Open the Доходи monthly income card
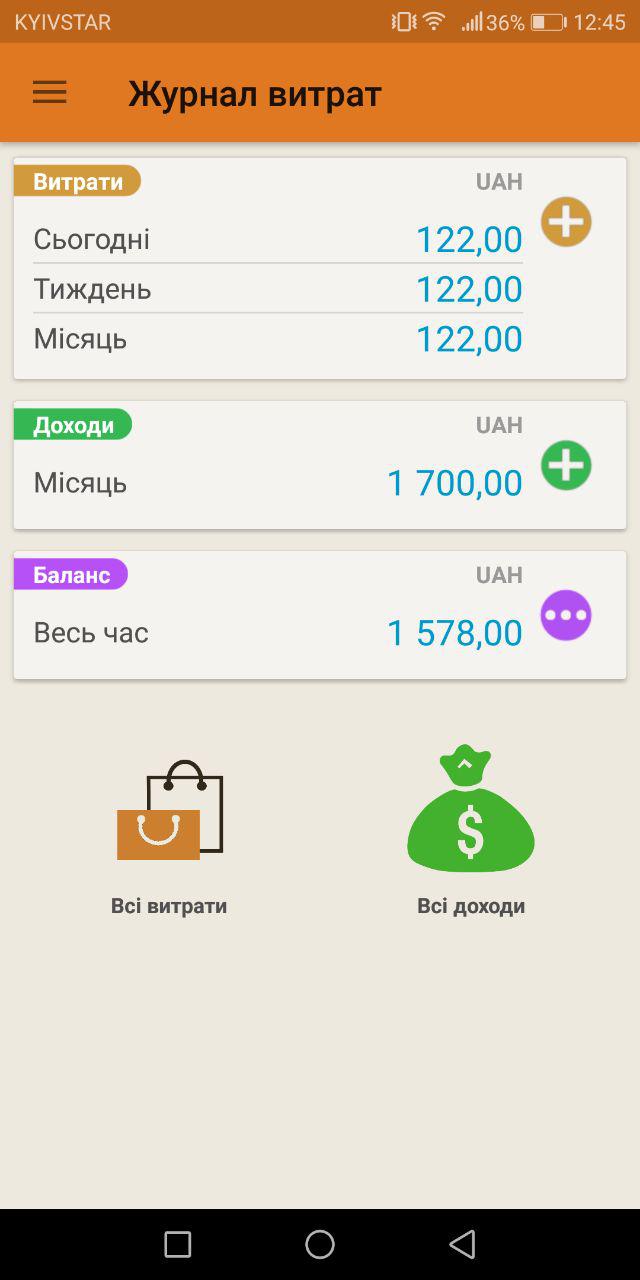 coord(277,483)
